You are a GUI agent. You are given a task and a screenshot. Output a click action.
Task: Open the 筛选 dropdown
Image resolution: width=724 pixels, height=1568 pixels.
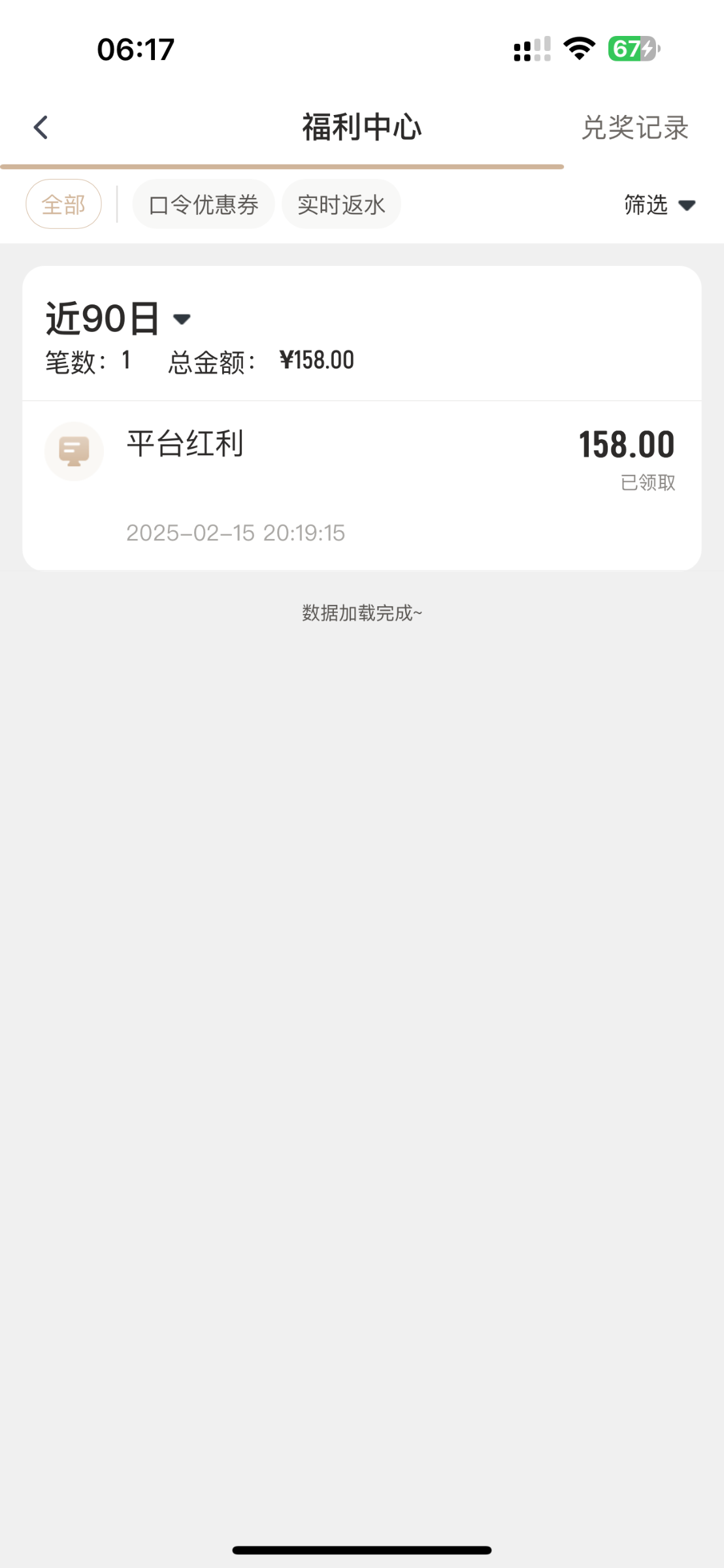(659, 205)
